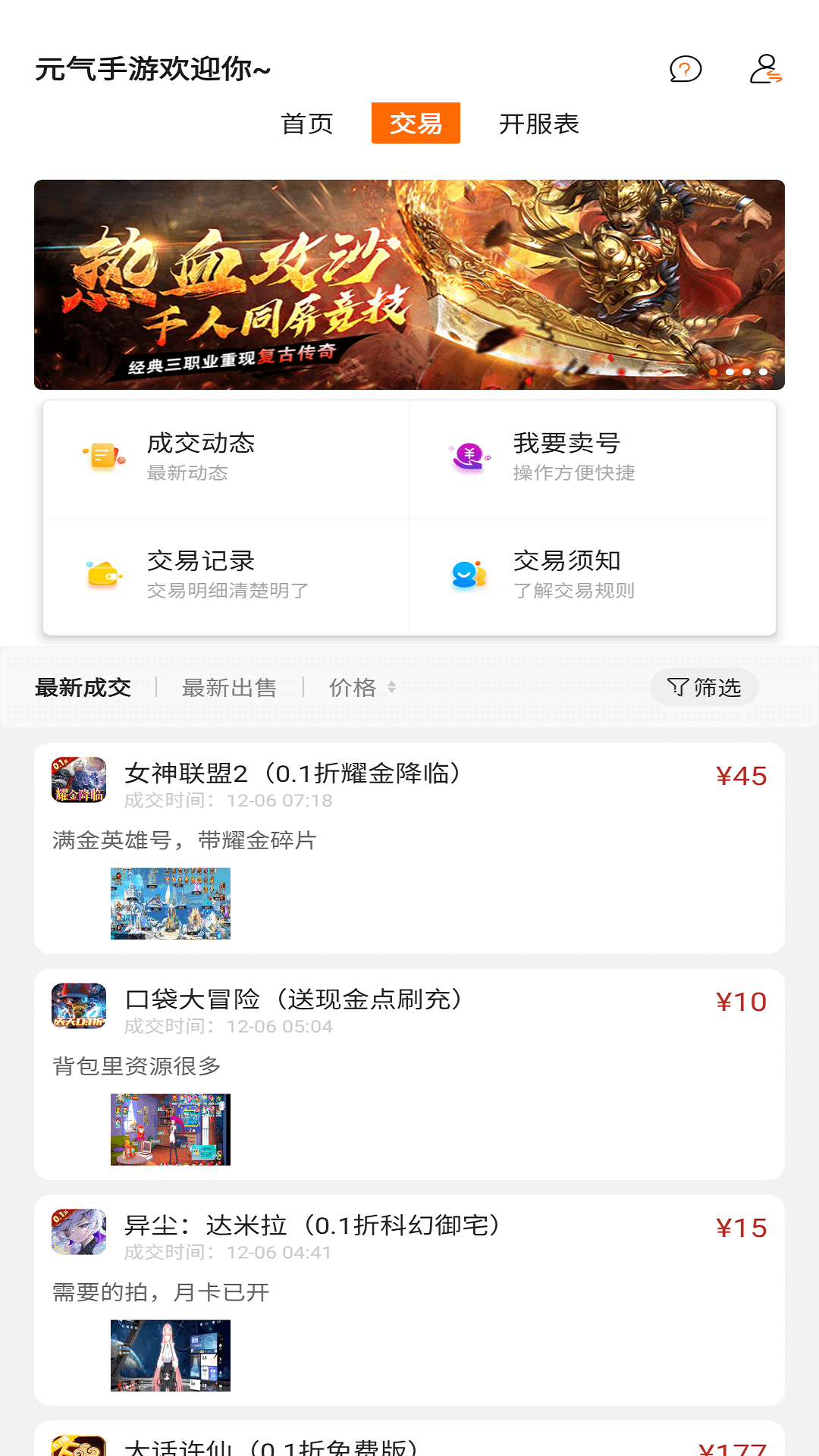Tap the 口袋大冒险 game icon
819x1456 pixels.
click(79, 1006)
